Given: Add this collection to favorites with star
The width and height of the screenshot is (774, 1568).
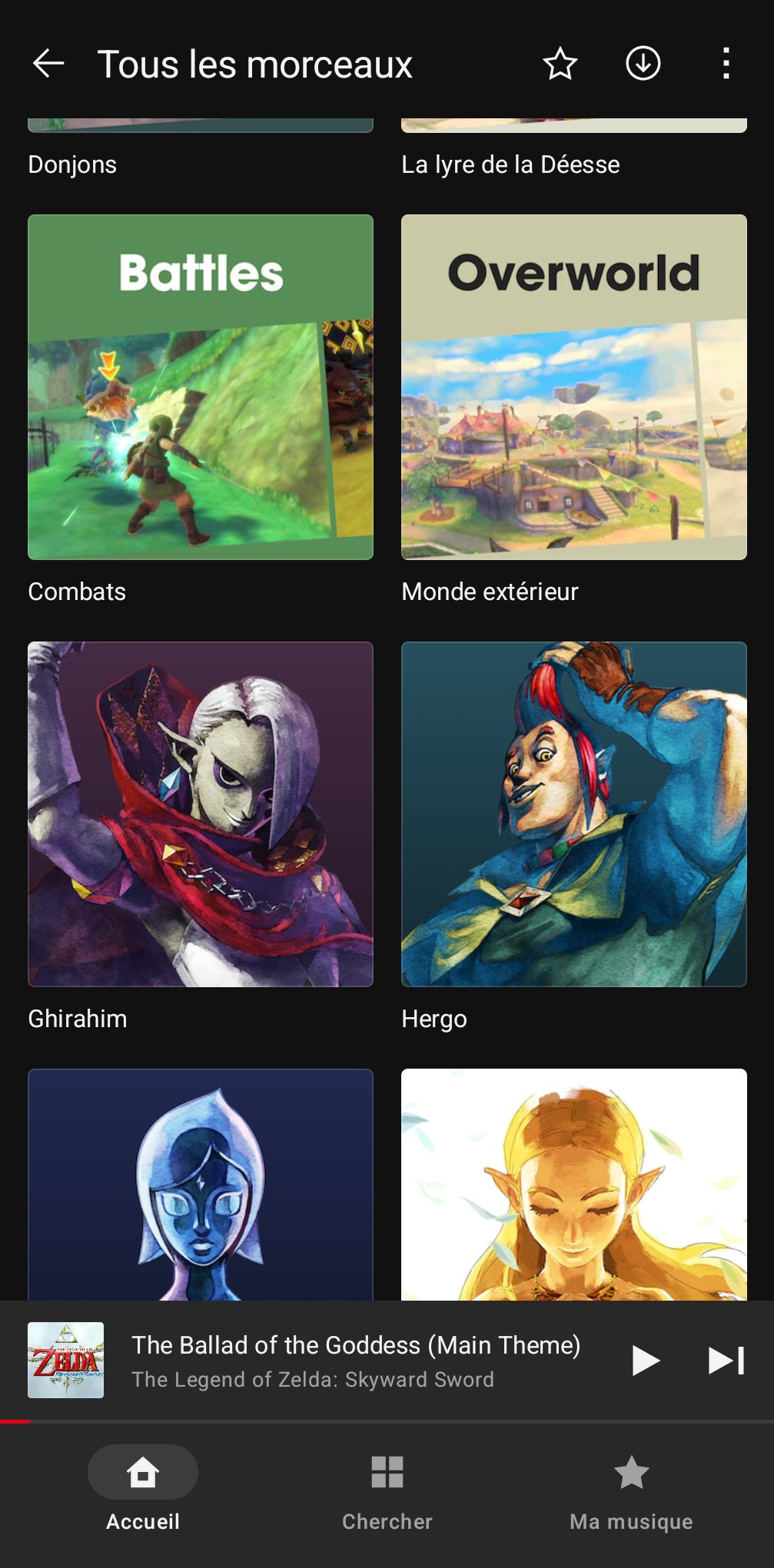Looking at the screenshot, I should [560, 64].
